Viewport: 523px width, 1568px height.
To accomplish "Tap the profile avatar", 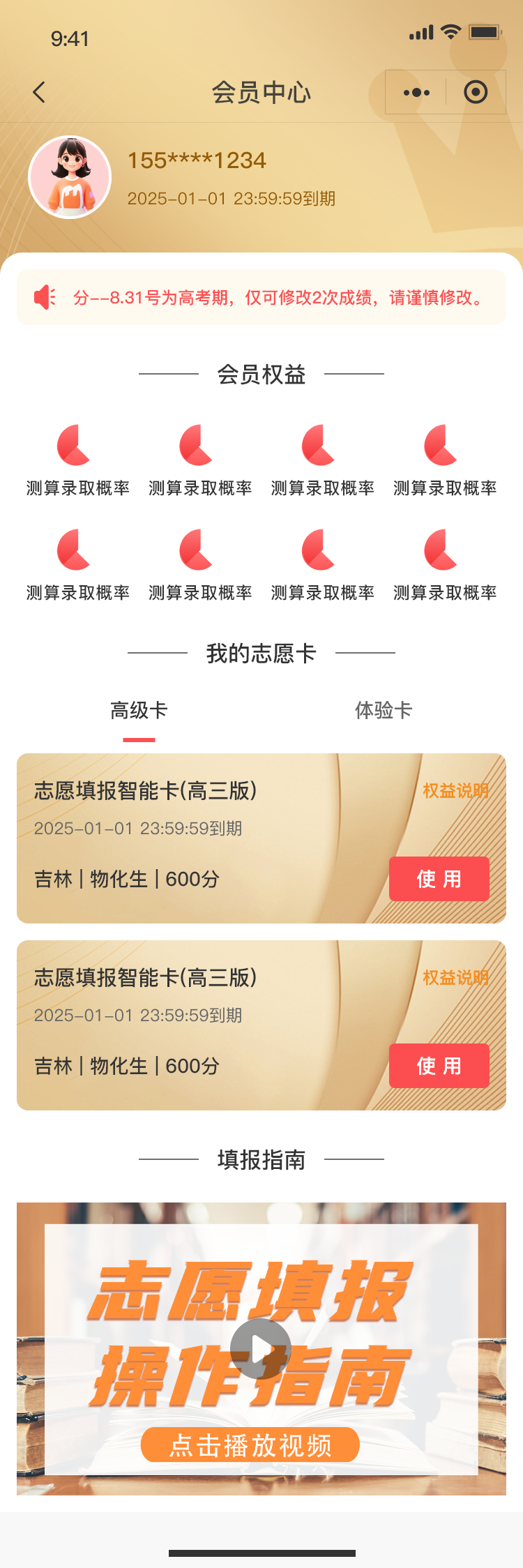I will tap(70, 177).
